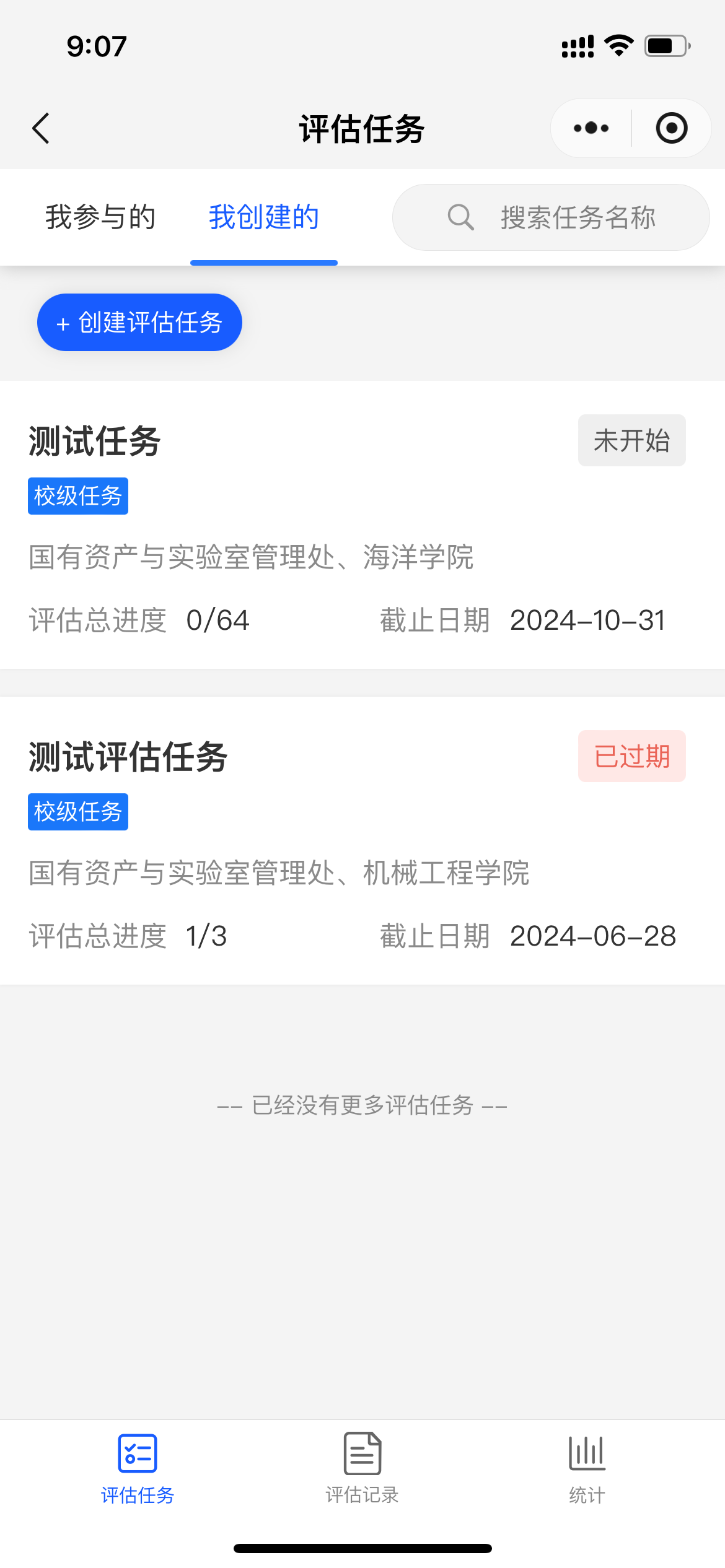
Task: Create a new task with 创建评估任务
Action: (139, 322)
